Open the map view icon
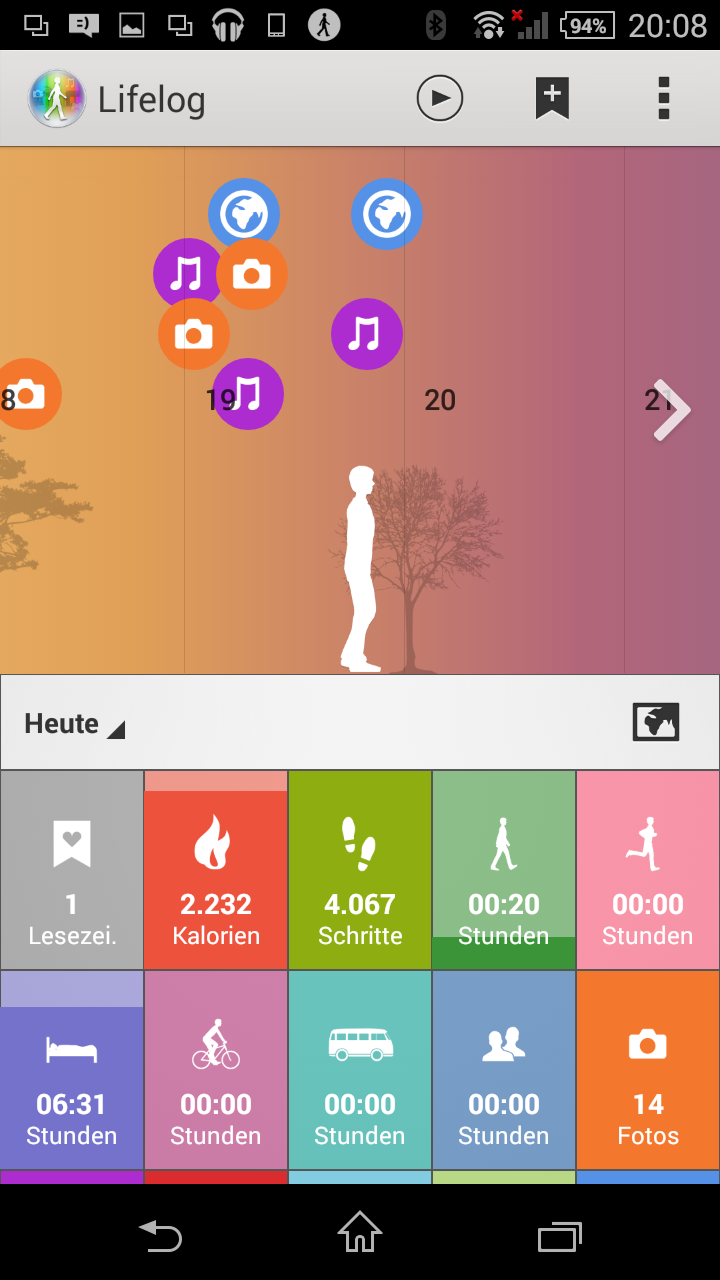 click(656, 722)
